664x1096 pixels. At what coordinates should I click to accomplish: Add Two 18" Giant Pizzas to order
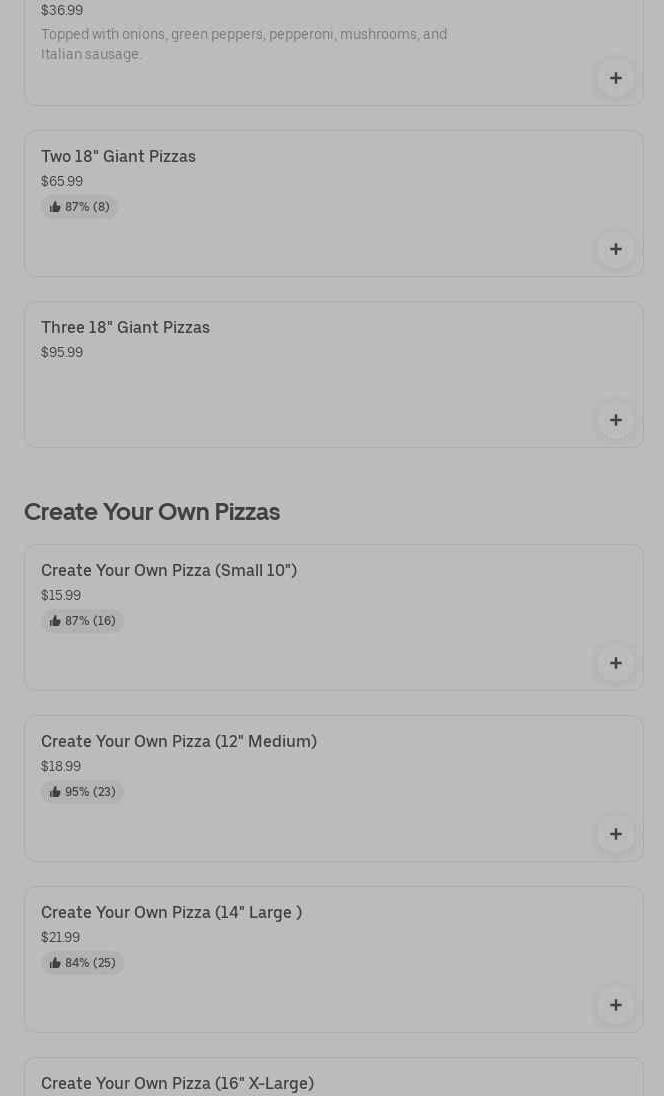pos(615,250)
